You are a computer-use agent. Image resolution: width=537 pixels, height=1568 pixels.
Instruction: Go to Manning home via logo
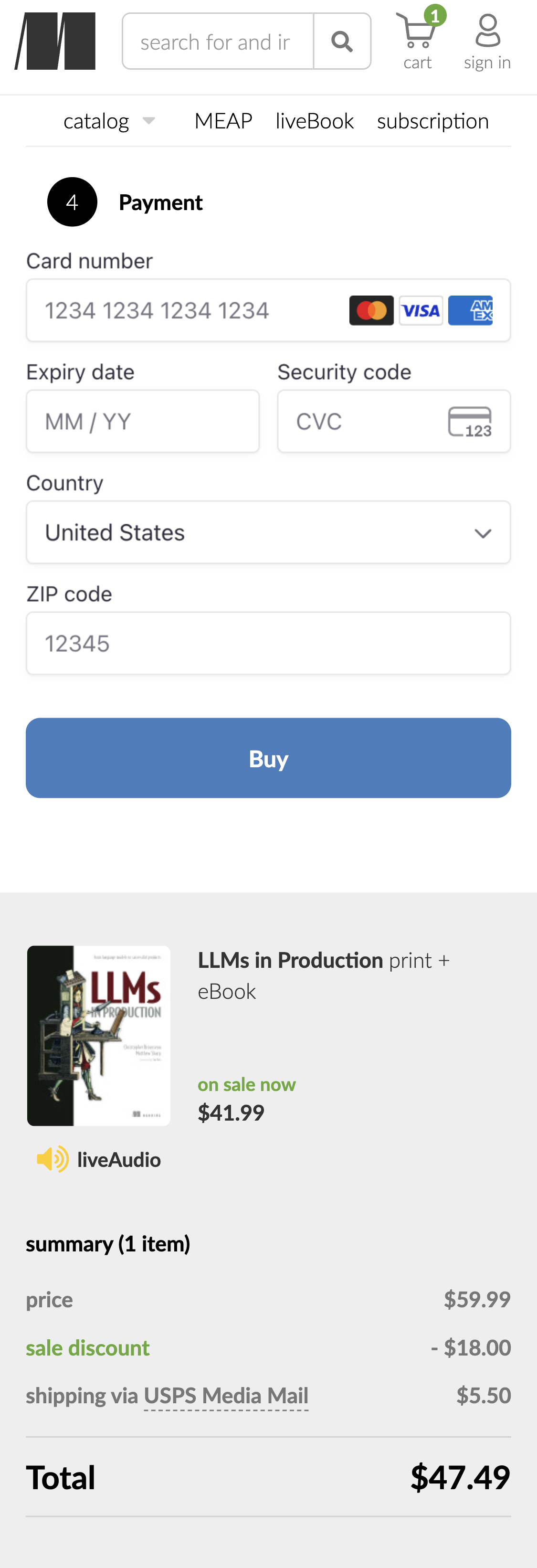(x=55, y=42)
